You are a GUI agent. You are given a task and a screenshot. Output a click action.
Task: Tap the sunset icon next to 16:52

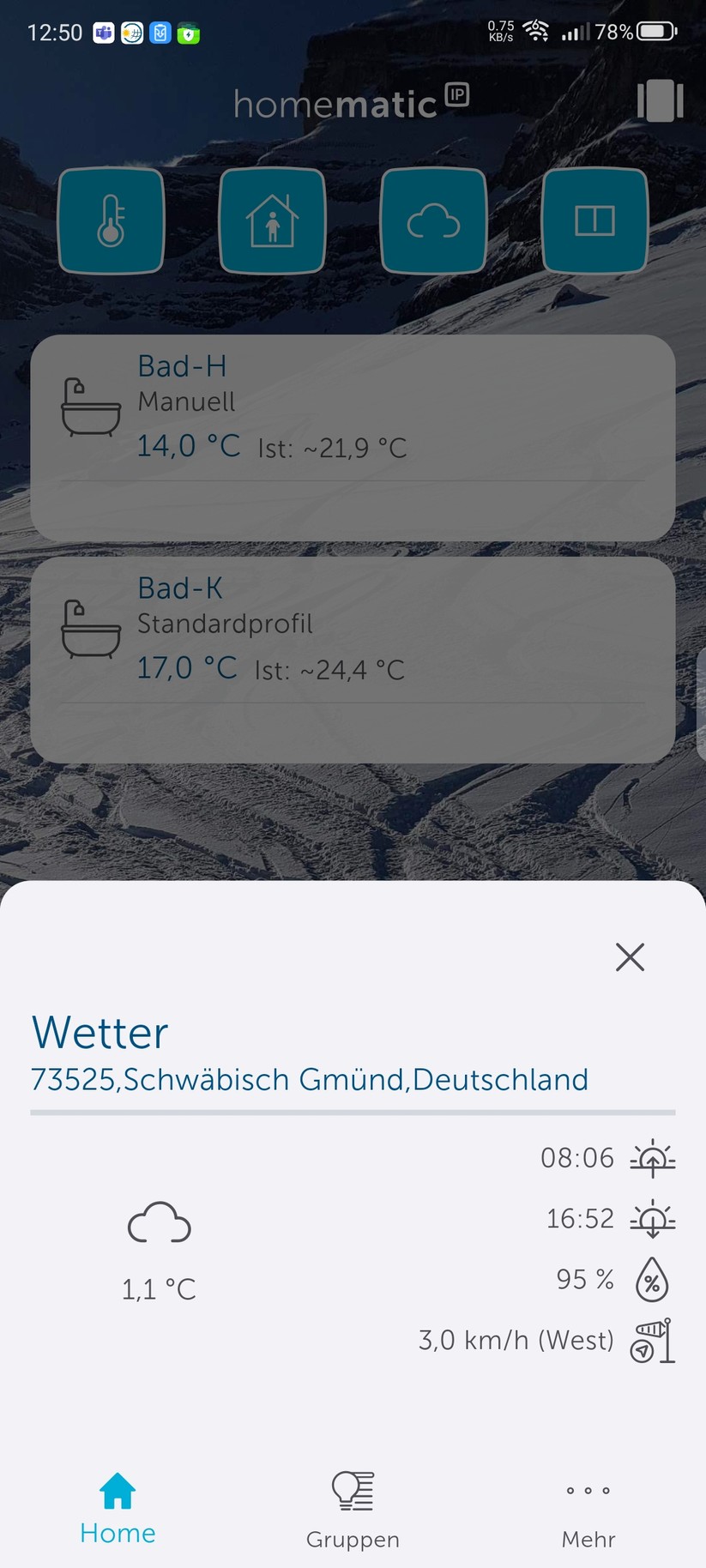click(651, 1218)
